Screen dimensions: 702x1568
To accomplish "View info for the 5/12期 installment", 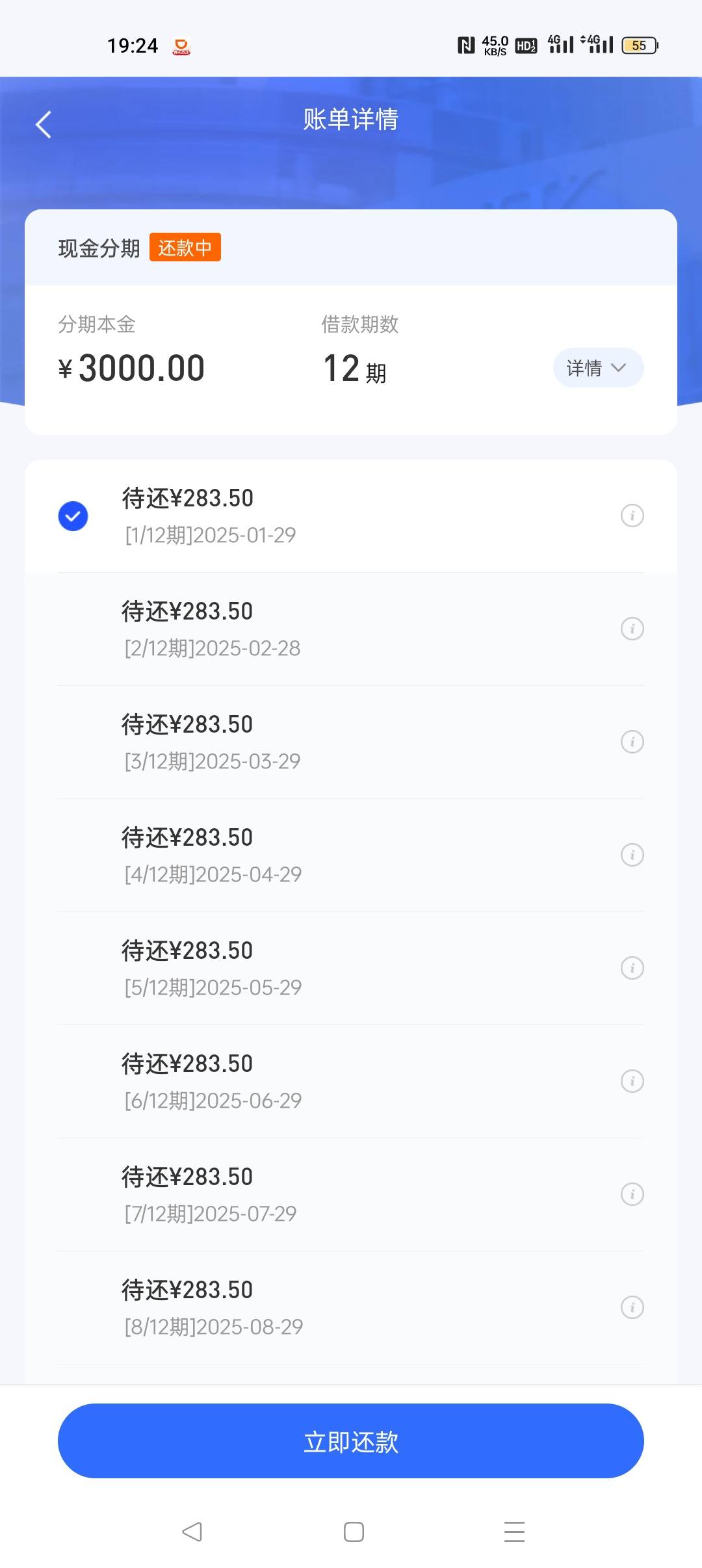I will (x=632, y=968).
